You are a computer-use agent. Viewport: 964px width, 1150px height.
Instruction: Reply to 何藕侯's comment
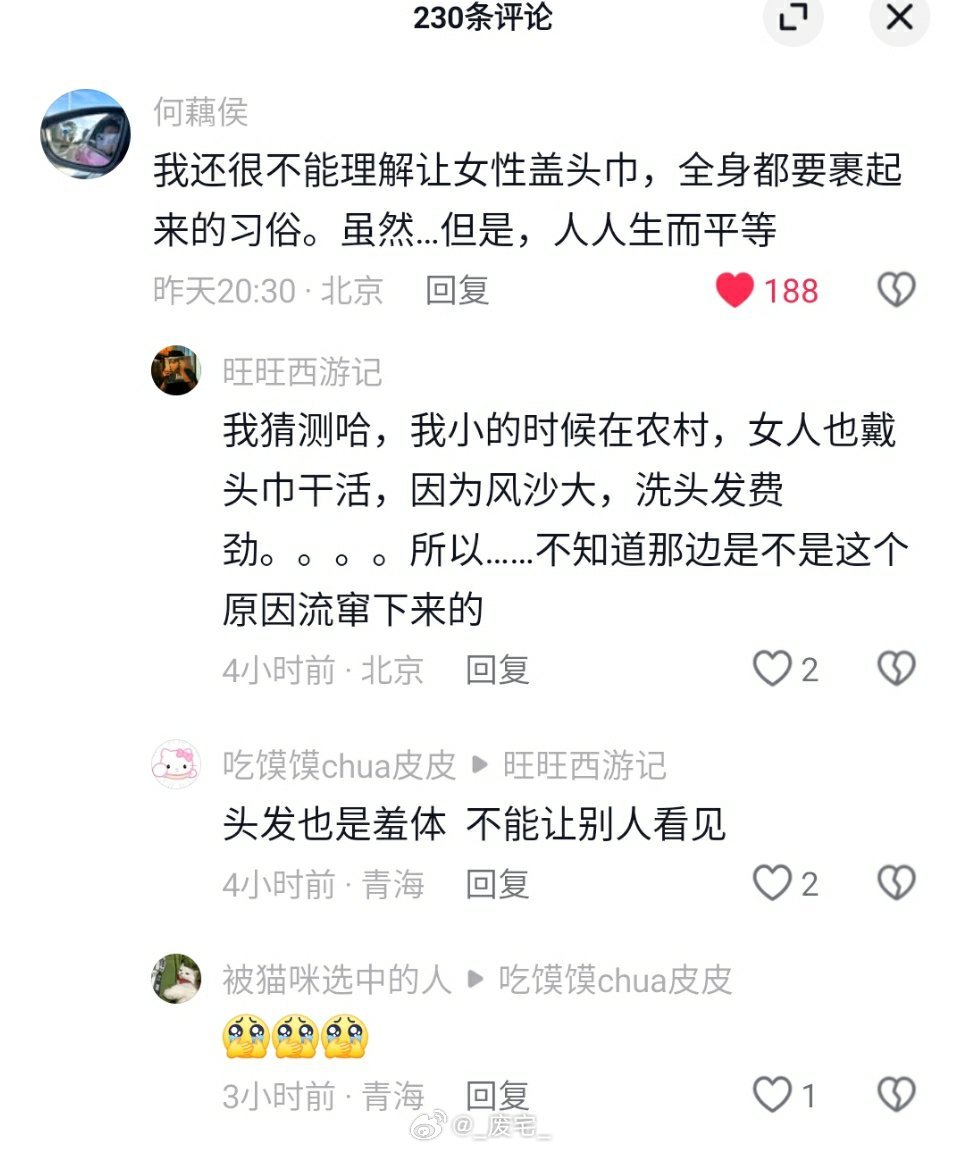pyautogui.click(x=457, y=291)
